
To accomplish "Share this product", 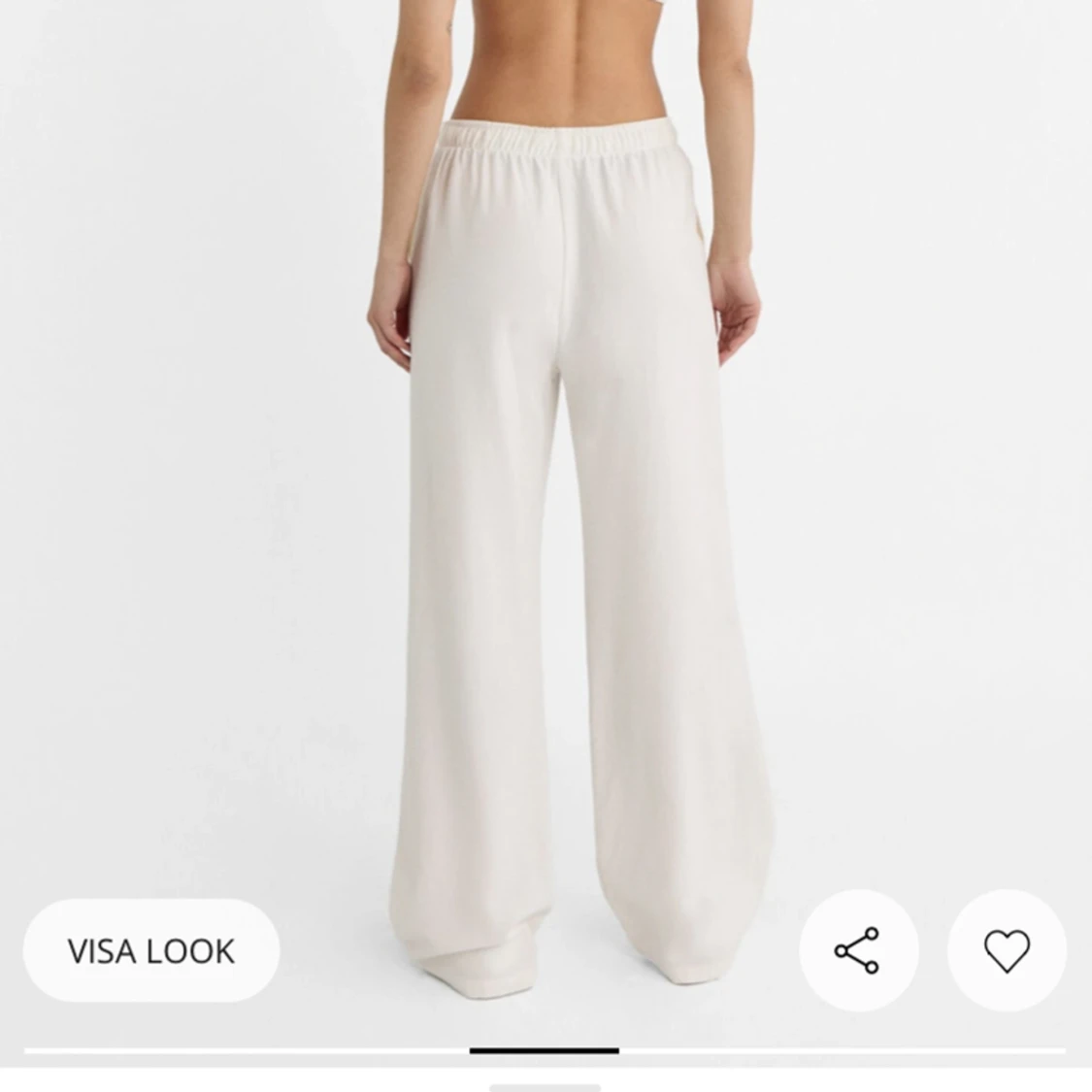I will [857, 950].
